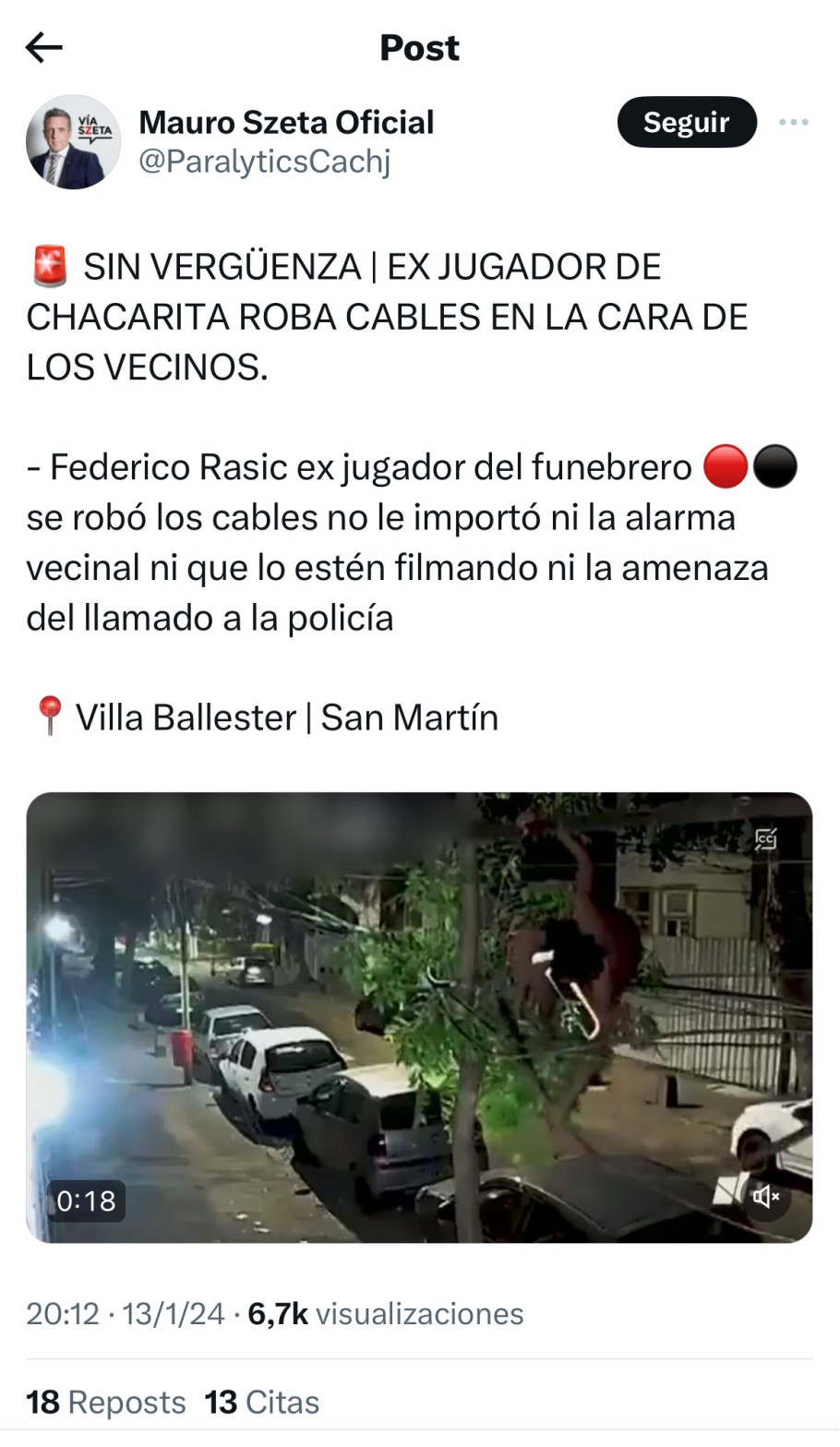Screen dimensions: 840x1447
Task: Open Mauro Szeta Oficial's profile picture
Action: (73, 141)
